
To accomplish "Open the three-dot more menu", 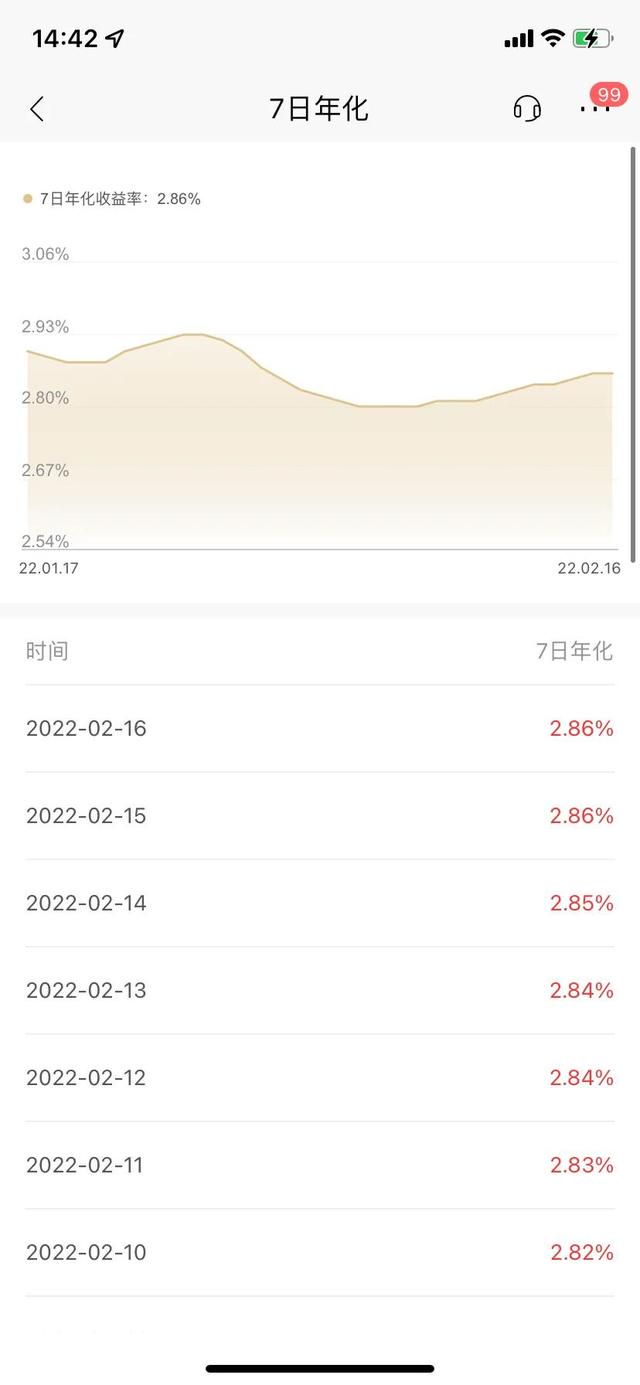I will 595,108.
